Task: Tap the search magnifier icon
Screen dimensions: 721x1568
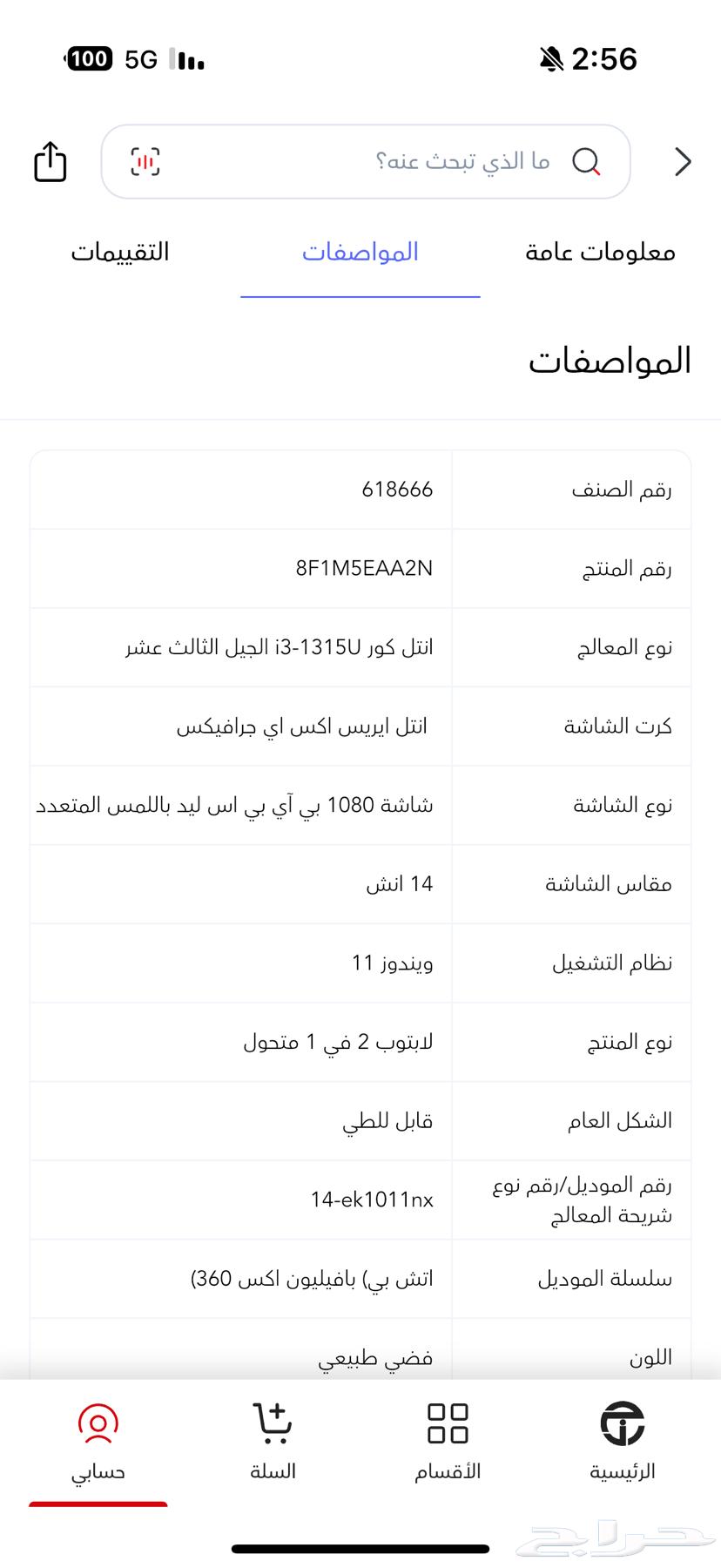Action: click(x=589, y=161)
